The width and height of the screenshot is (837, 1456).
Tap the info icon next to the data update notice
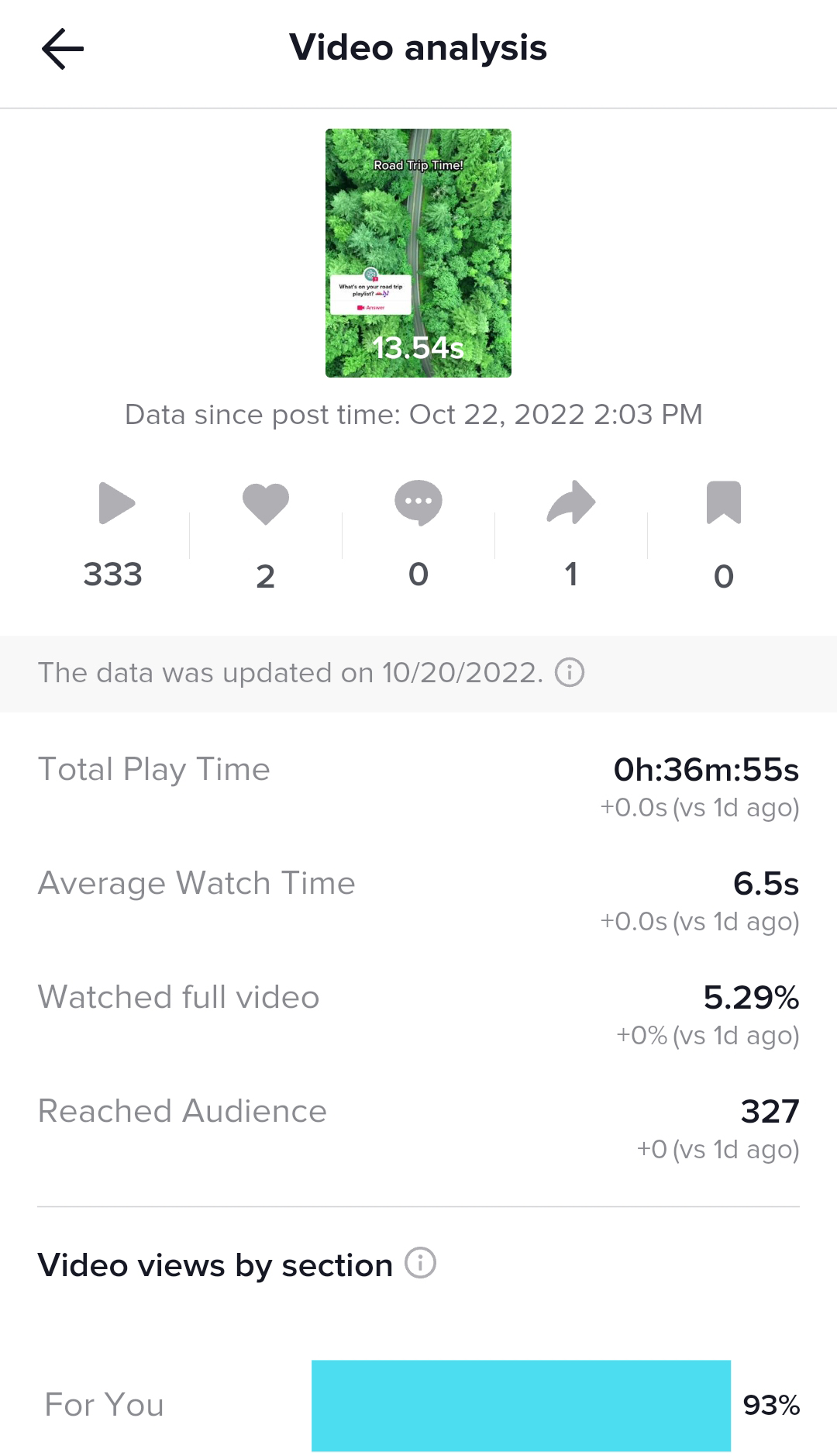(570, 673)
